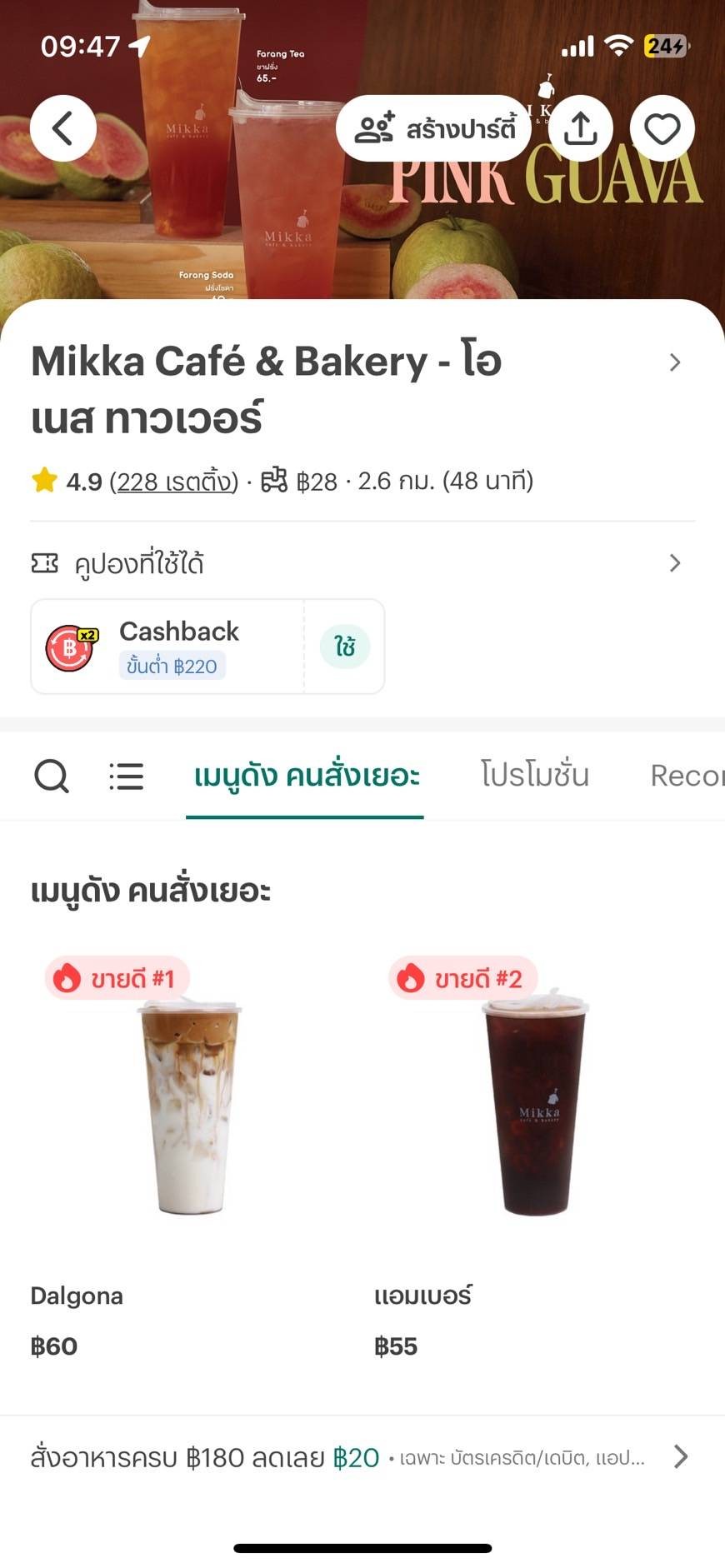Open the menu list view icon
The width and height of the screenshot is (725, 1568).
click(x=127, y=776)
